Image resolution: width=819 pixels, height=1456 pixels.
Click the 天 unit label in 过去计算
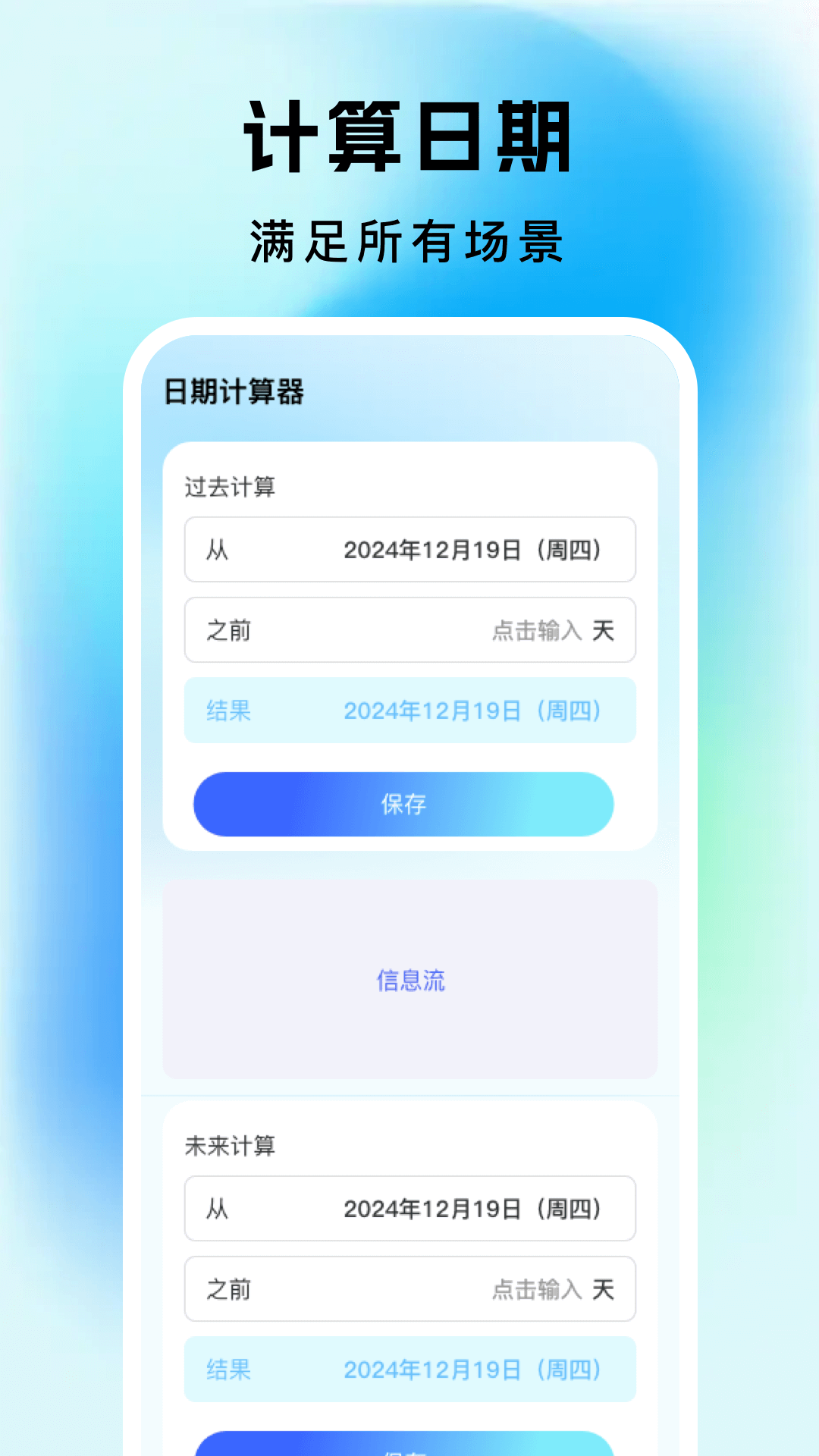604,630
